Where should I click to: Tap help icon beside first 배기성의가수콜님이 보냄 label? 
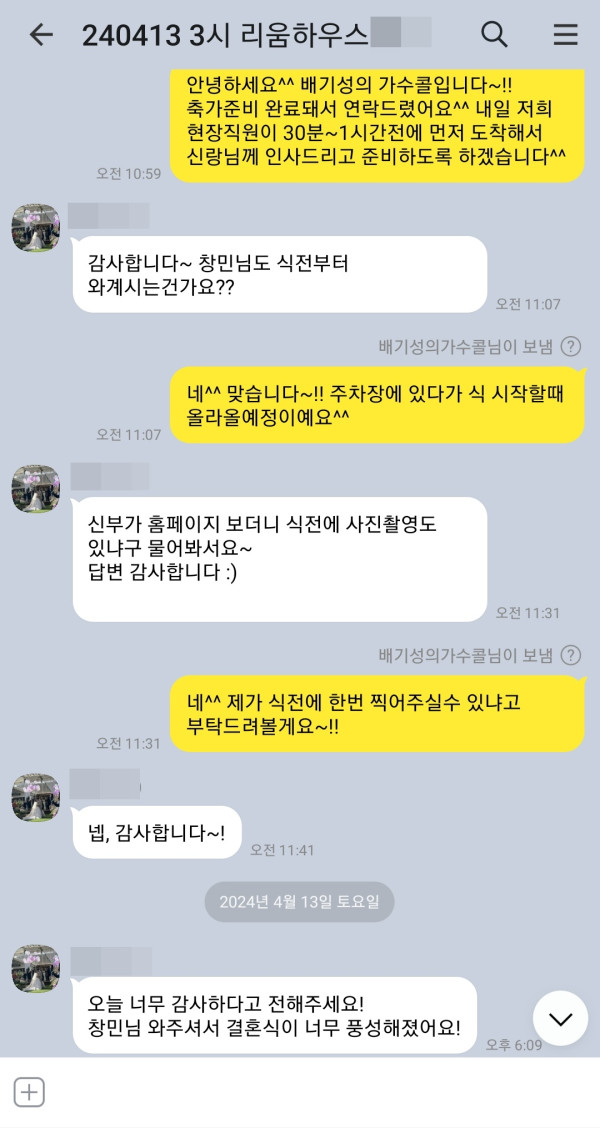pyautogui.click(x=570, y=347)
